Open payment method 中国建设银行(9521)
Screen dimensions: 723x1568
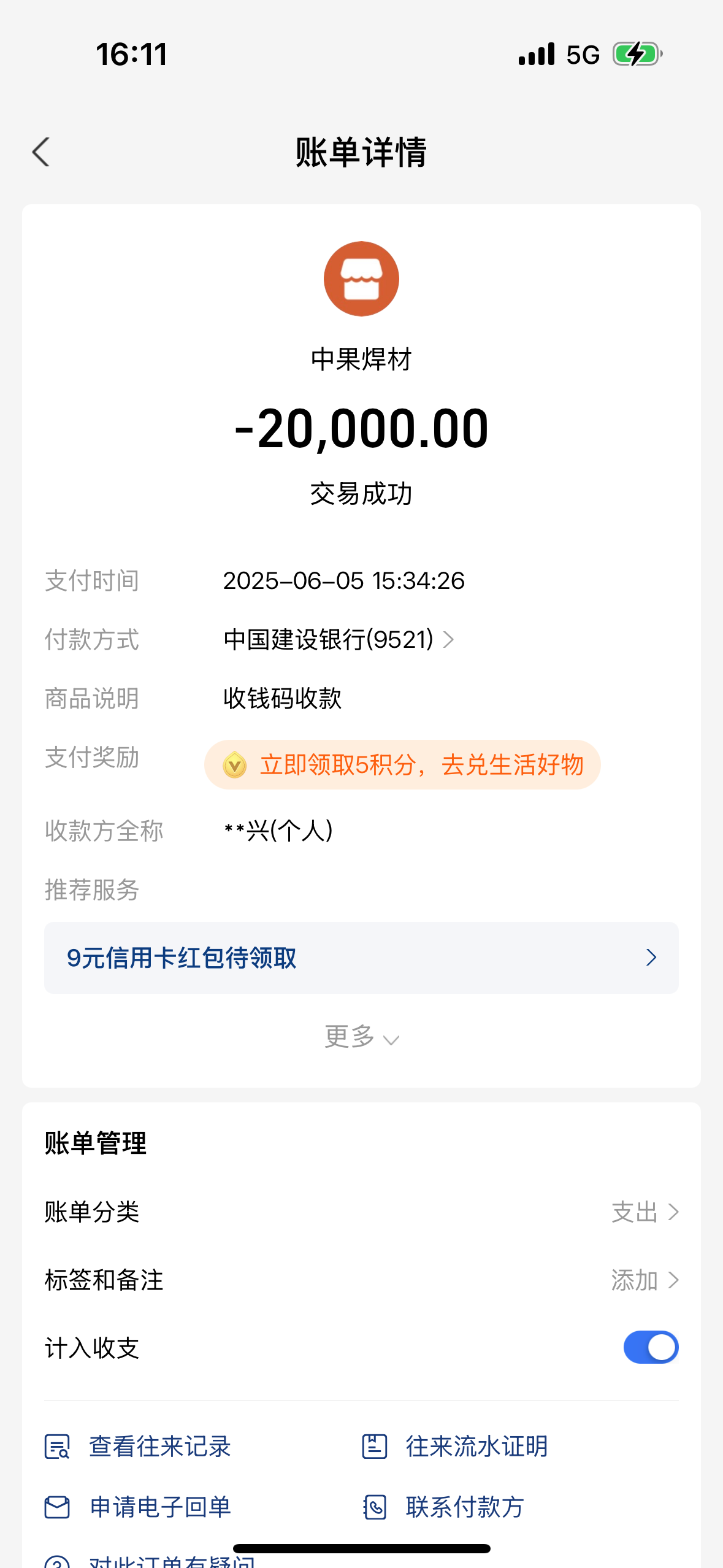click(x=338, y=640)
